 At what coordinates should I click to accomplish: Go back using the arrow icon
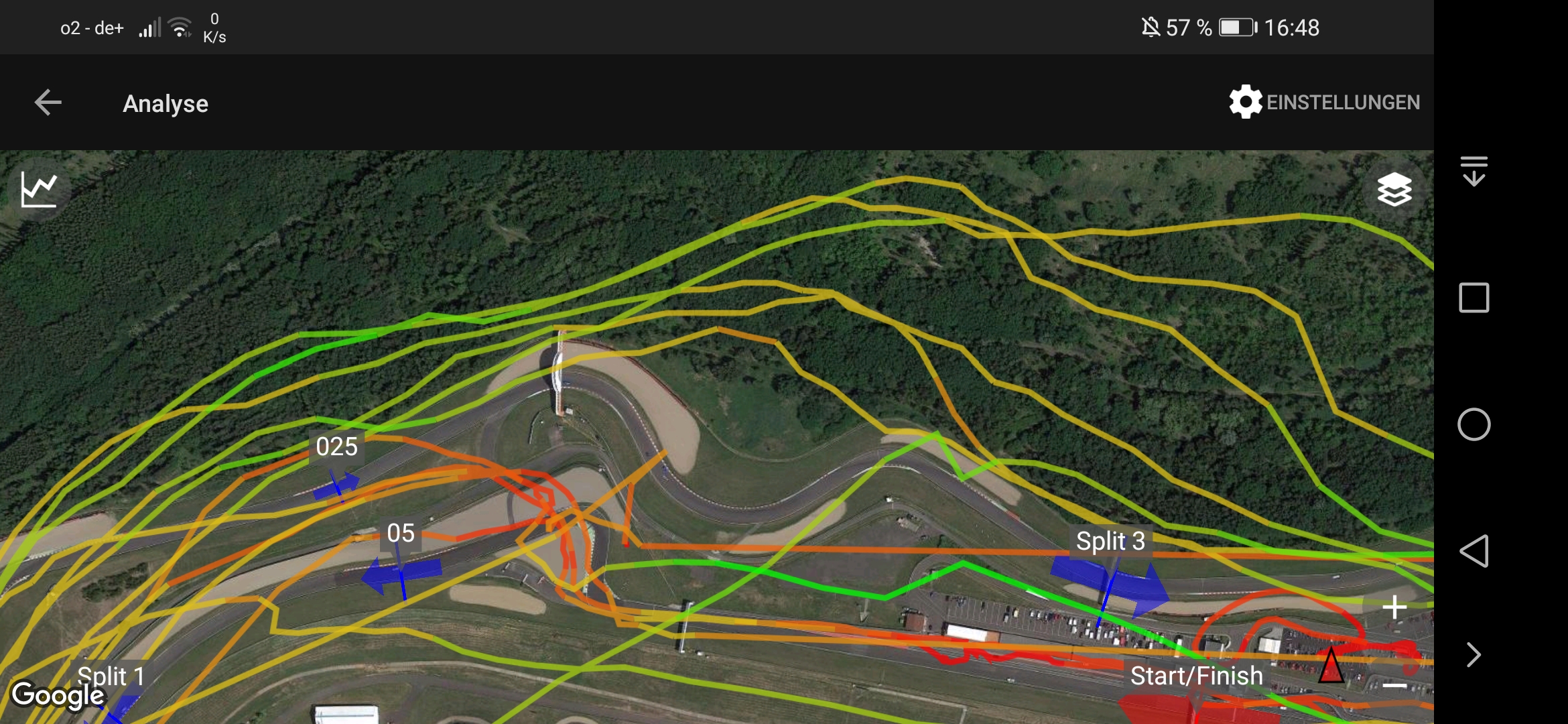coord(48,103)
